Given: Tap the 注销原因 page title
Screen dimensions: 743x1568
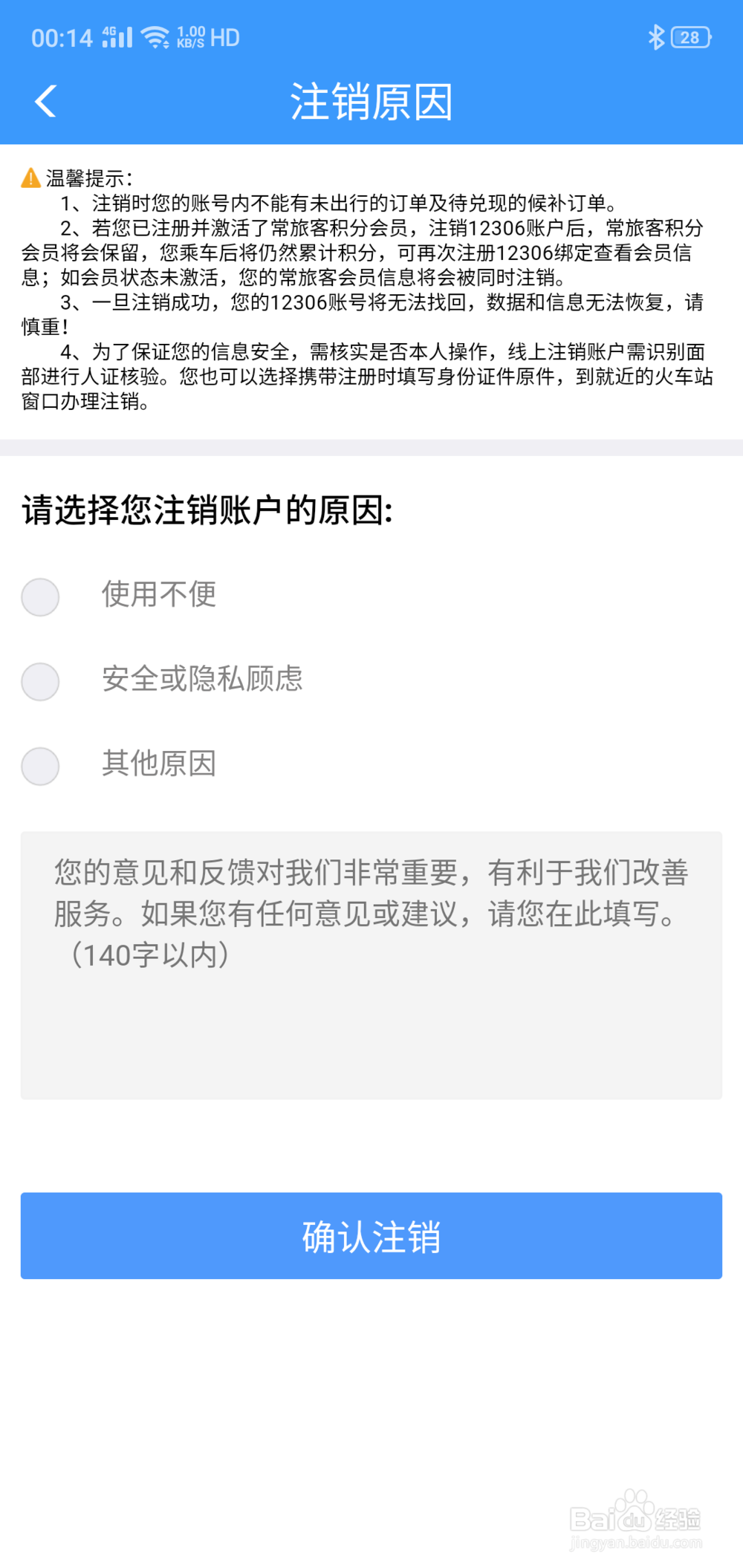Looking at the screenshot, I should (371, 102).
